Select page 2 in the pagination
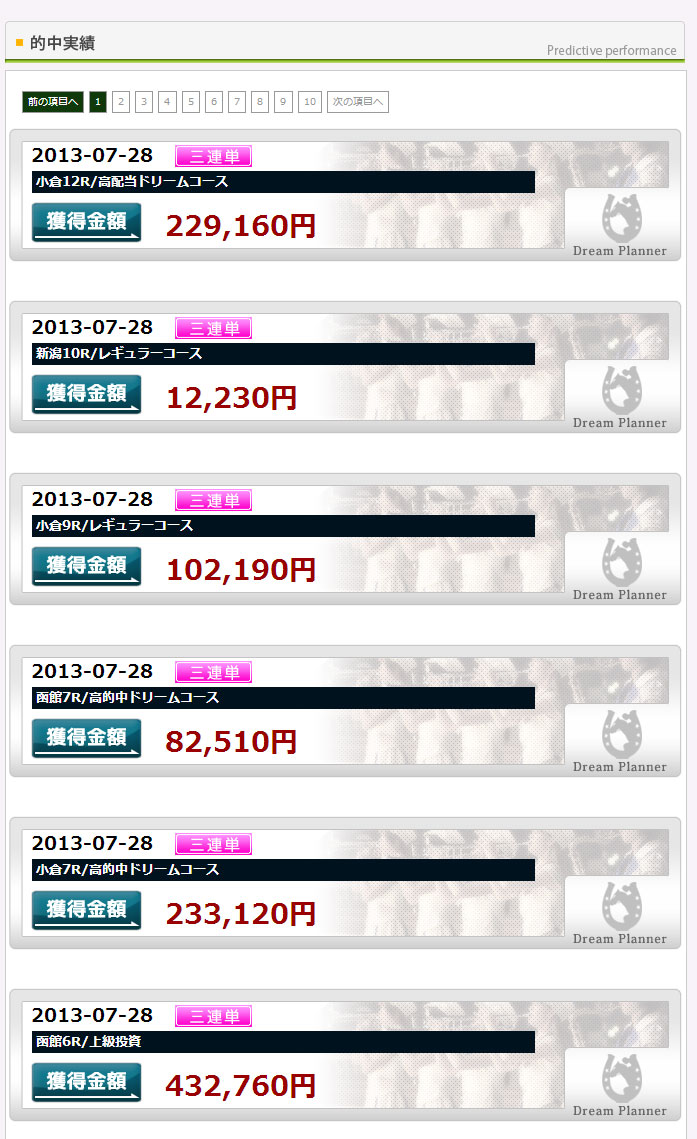Viewport: 697px width, 1139px height. 121,102
